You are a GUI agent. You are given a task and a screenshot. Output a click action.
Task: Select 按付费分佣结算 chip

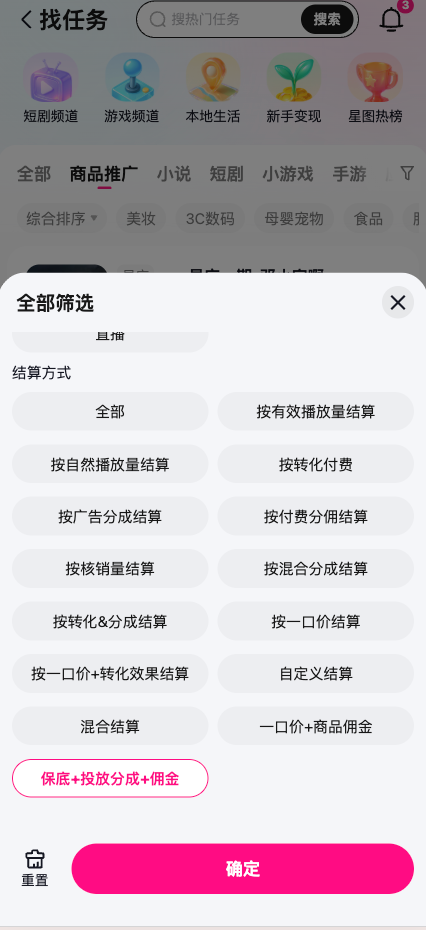coord(316,516)
